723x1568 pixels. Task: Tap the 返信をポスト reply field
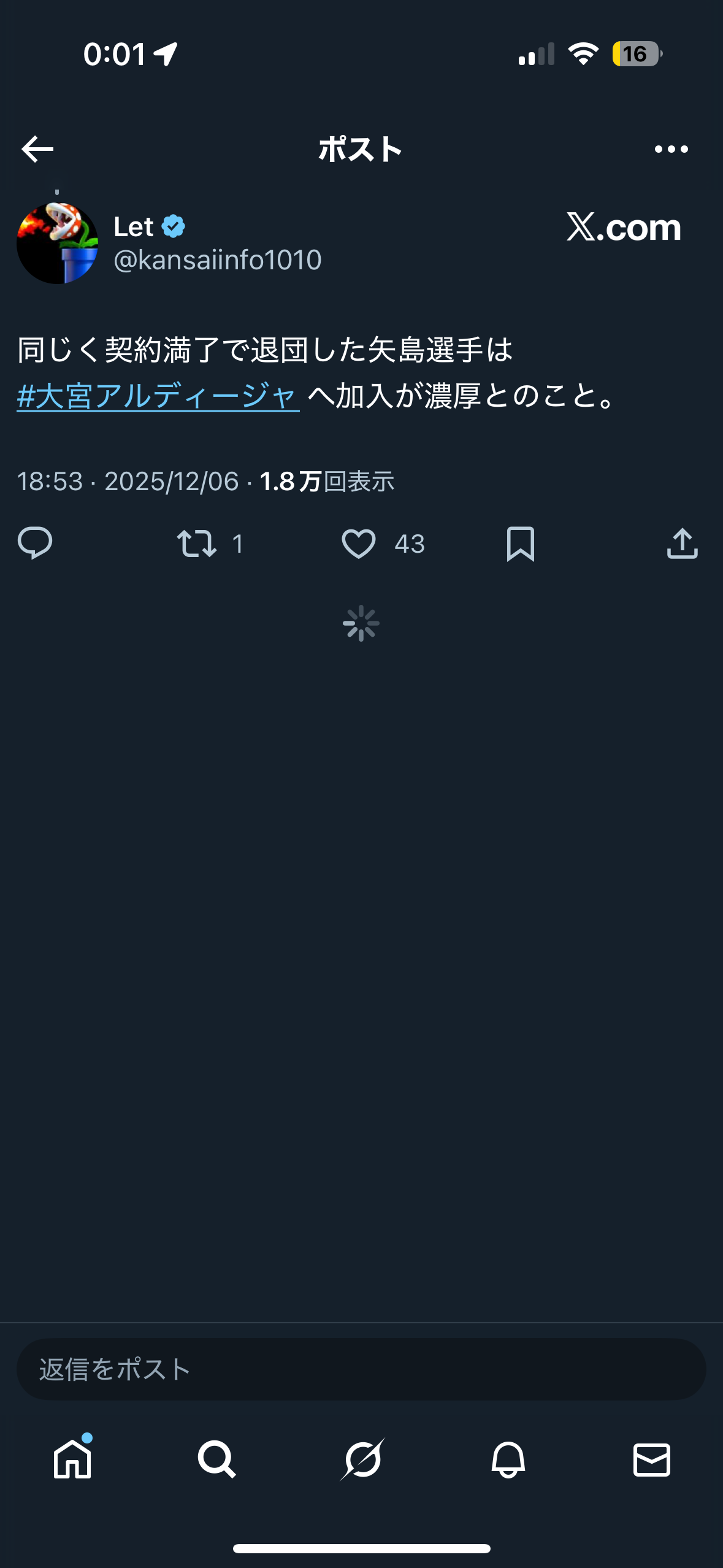(x=361, y=1369)
